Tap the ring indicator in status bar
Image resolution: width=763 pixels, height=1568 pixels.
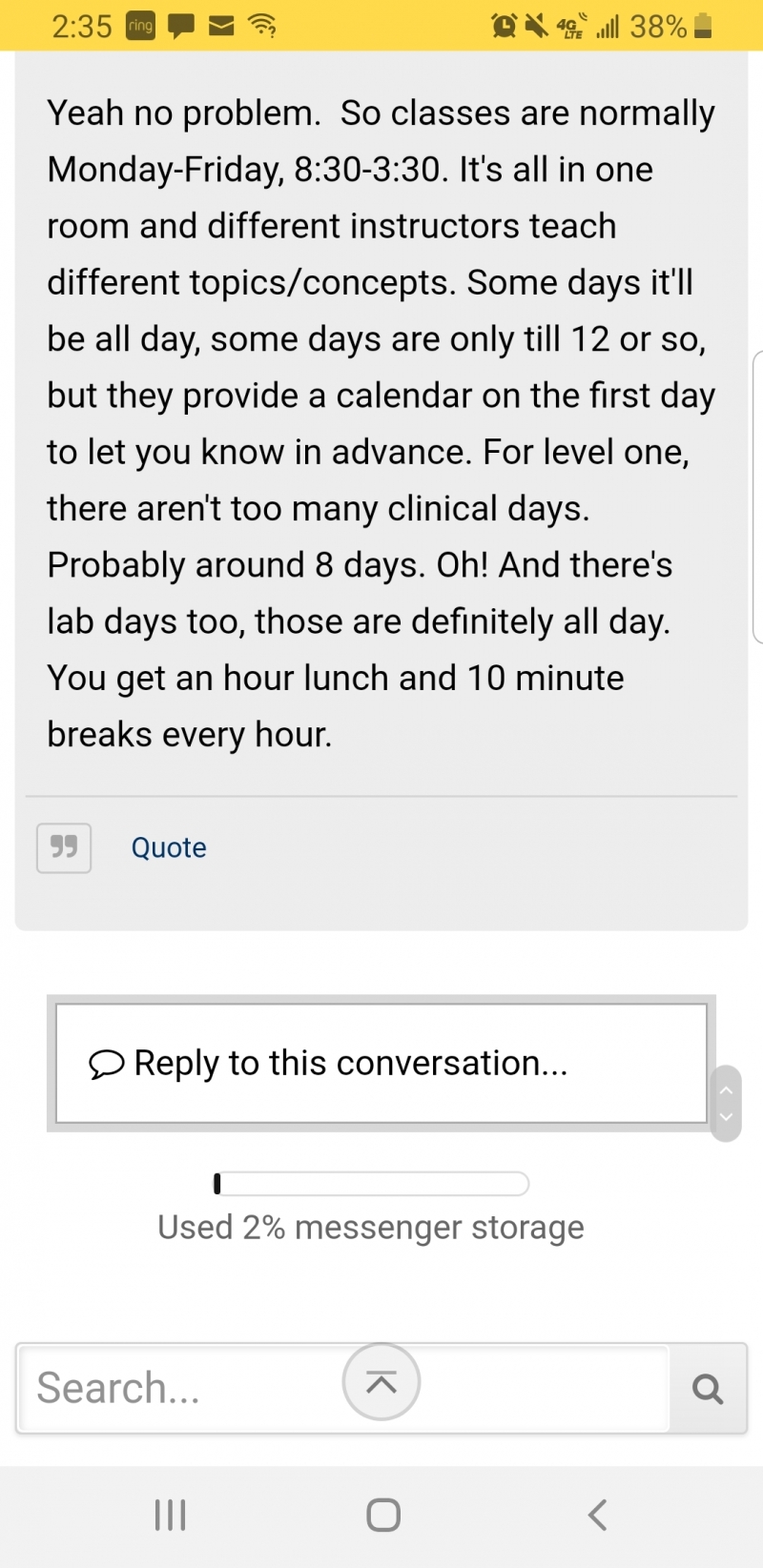[139, 26]
